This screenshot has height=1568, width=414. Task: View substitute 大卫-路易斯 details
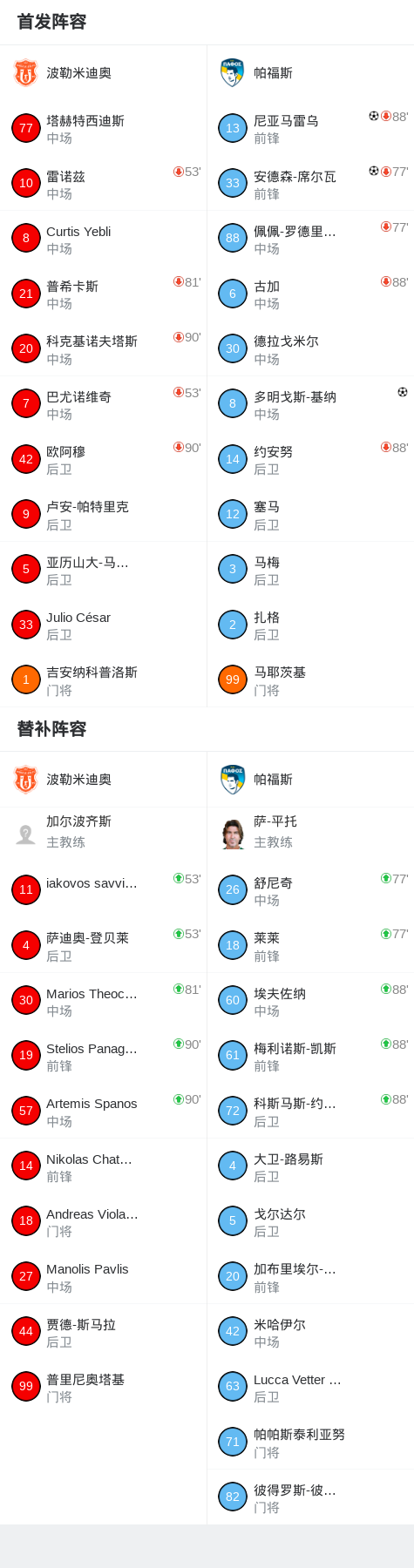[x=310, y=1166]
